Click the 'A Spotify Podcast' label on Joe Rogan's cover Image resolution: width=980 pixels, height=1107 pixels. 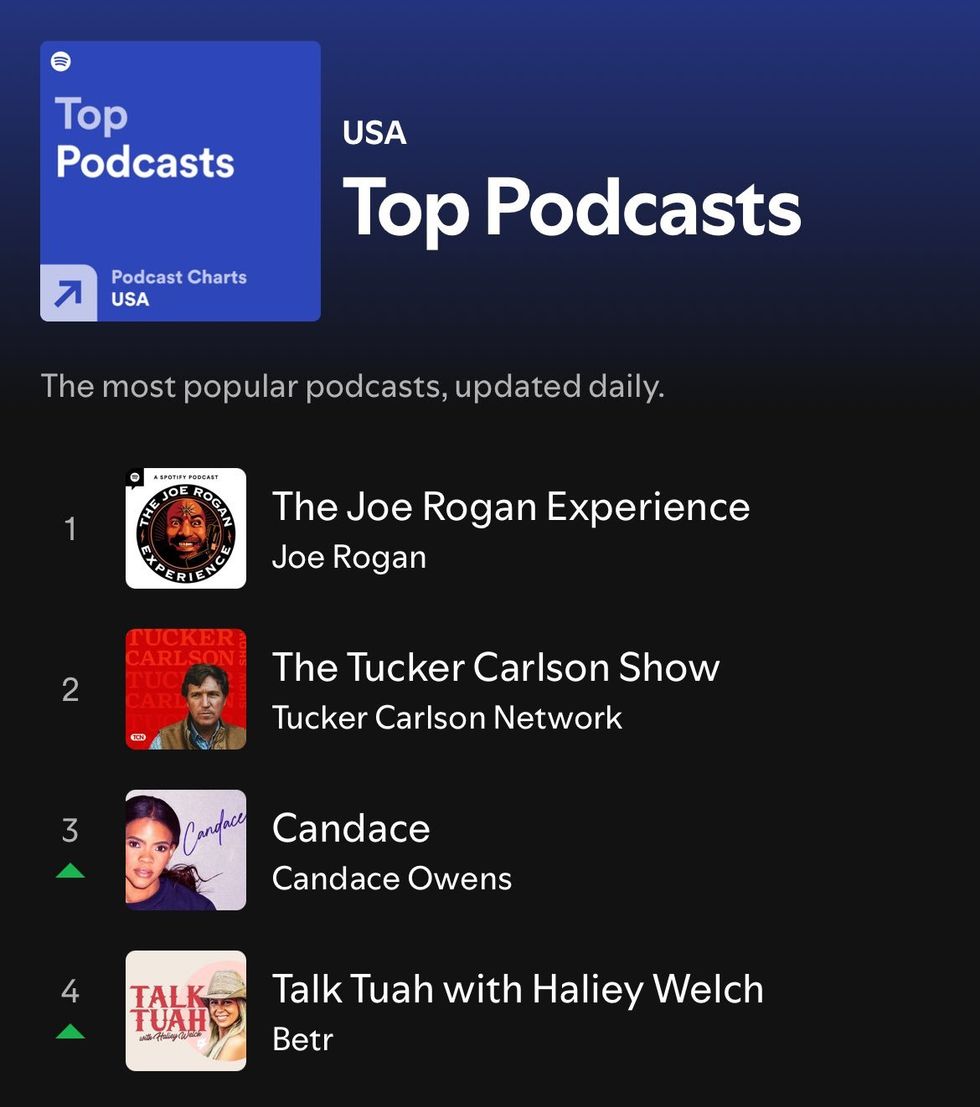coord(186,478)
